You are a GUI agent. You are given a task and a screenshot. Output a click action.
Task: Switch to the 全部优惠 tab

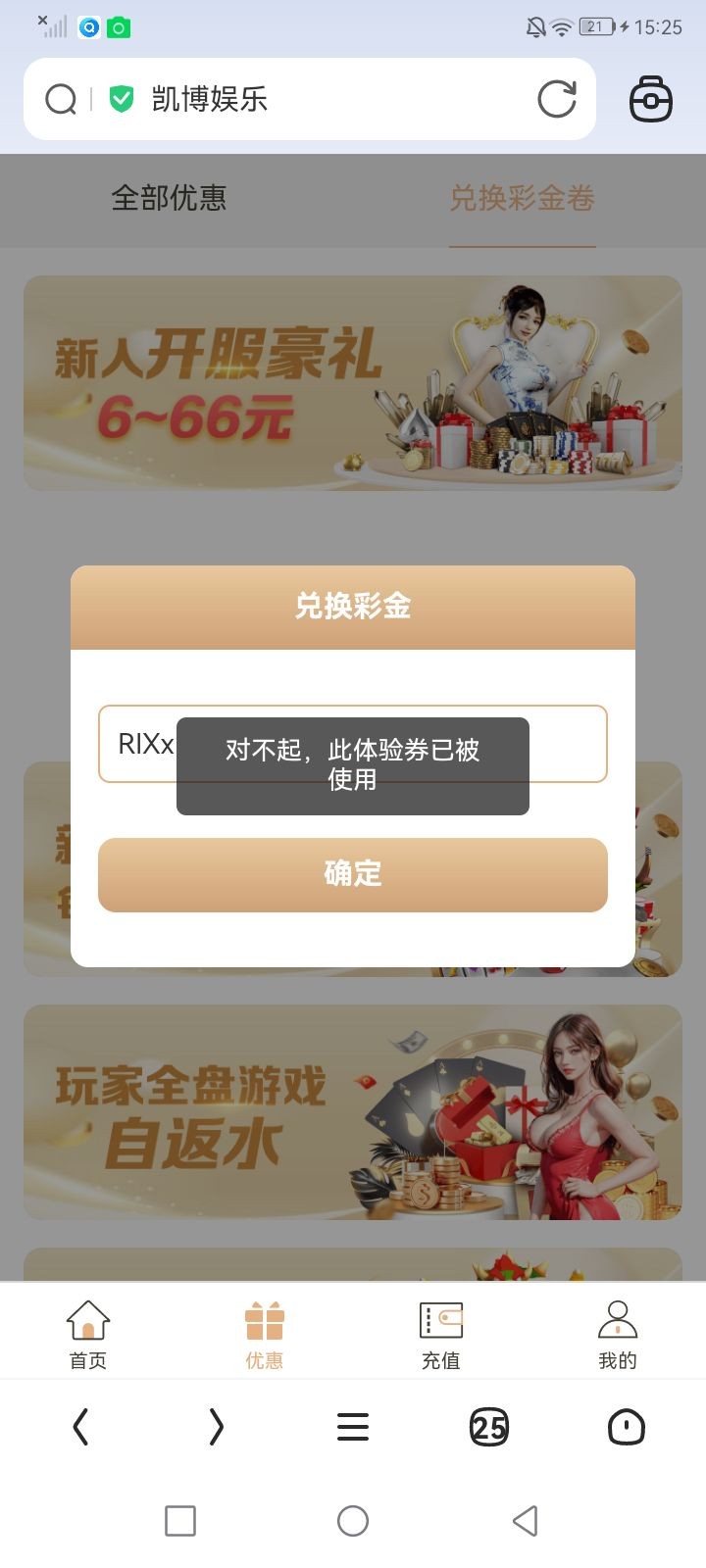coord(169,198)
